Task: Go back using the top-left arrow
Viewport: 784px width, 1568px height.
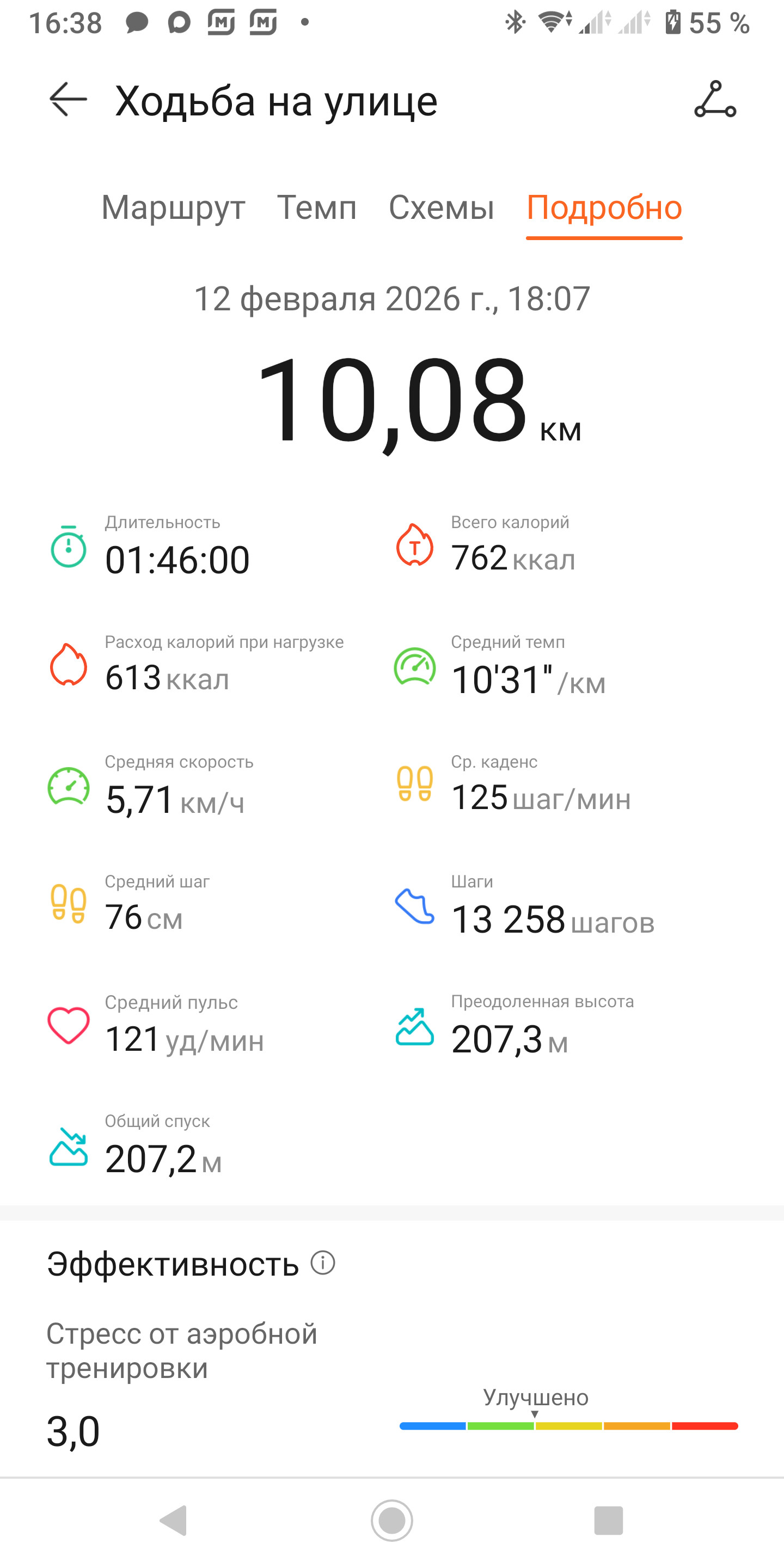Action: pos(68,99)
